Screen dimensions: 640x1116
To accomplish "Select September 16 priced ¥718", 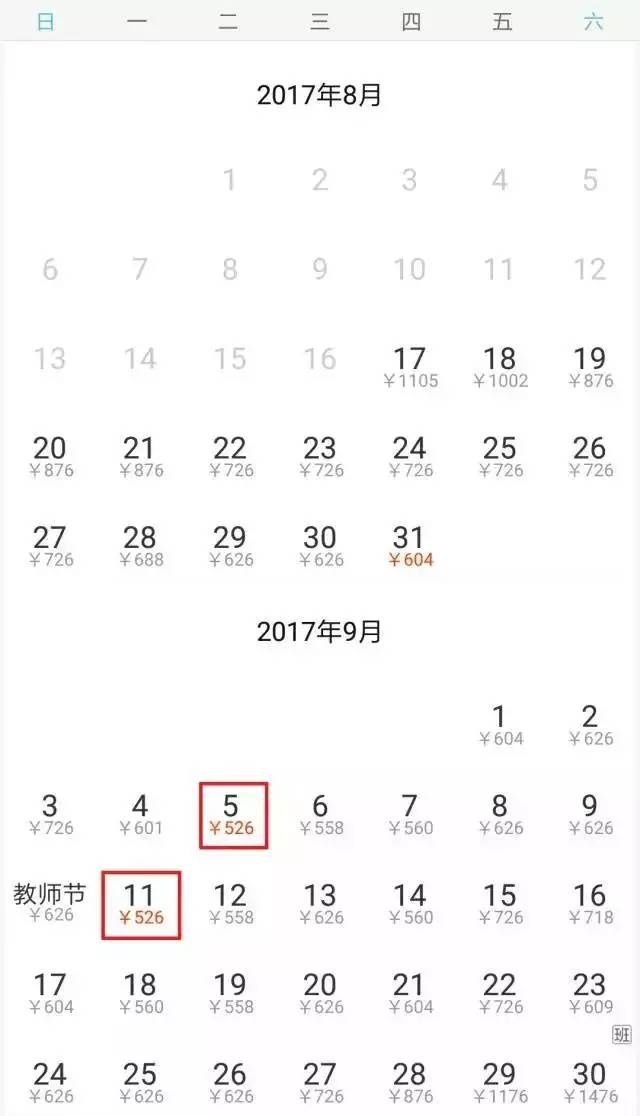I will (590, 903).
